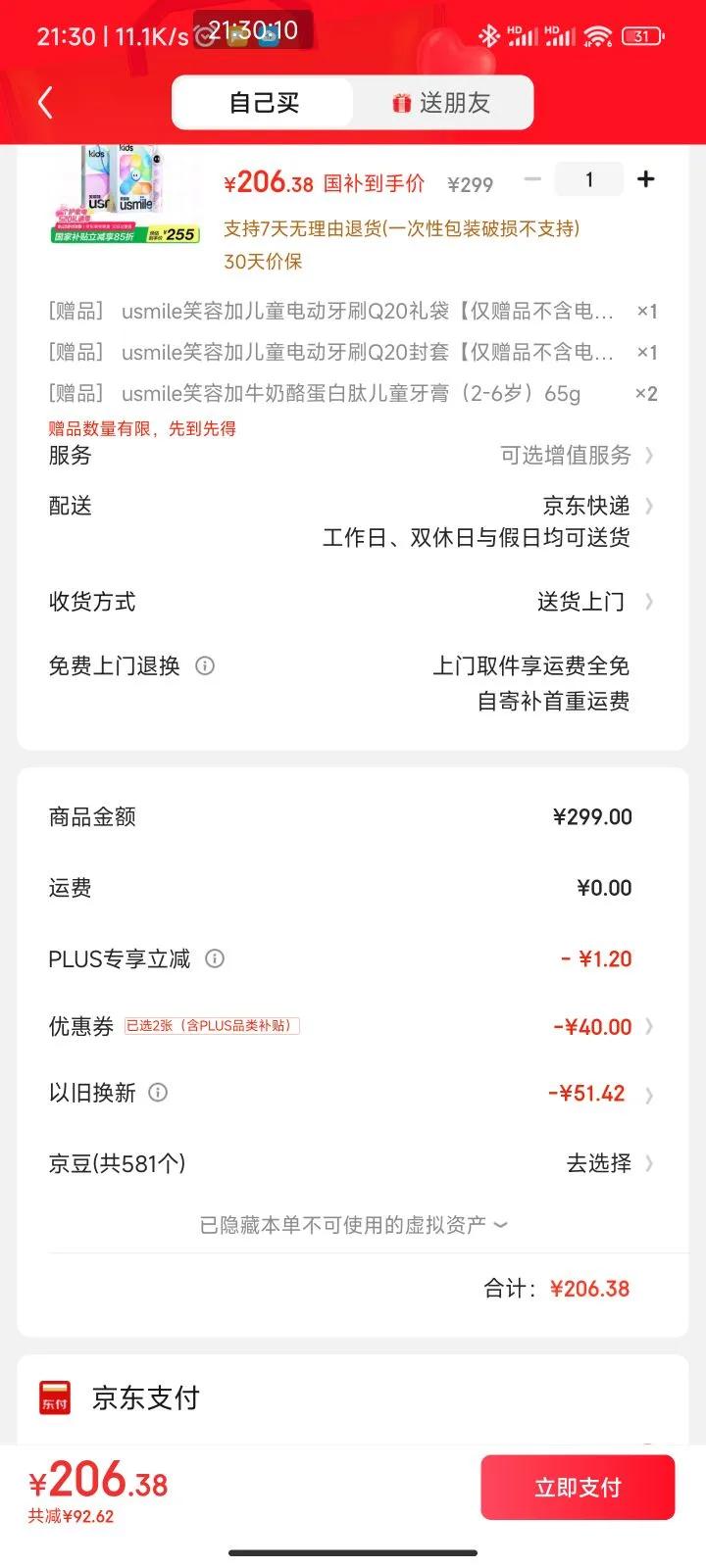This screenshot has height=1568, width=706.
Task: Show info about 免费上门退换
Action: [205, 666]
